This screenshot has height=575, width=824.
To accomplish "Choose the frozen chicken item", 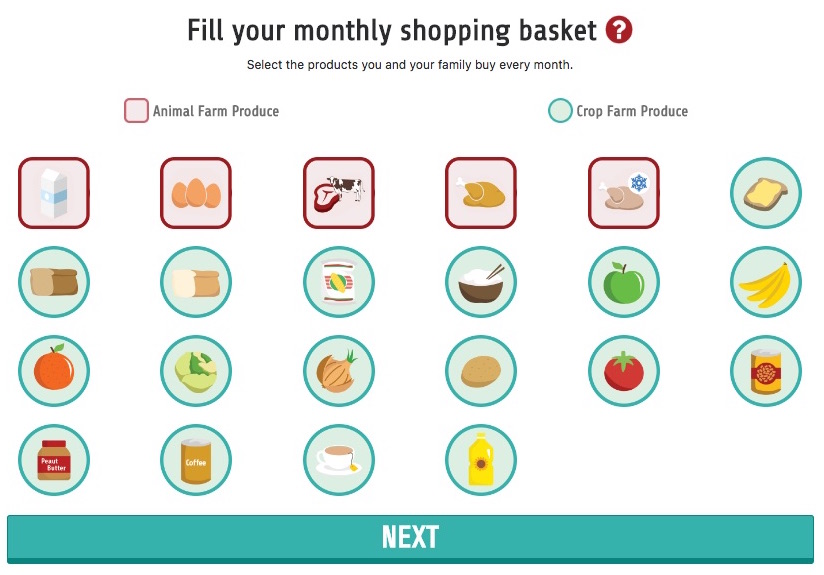I will point(623,193).
